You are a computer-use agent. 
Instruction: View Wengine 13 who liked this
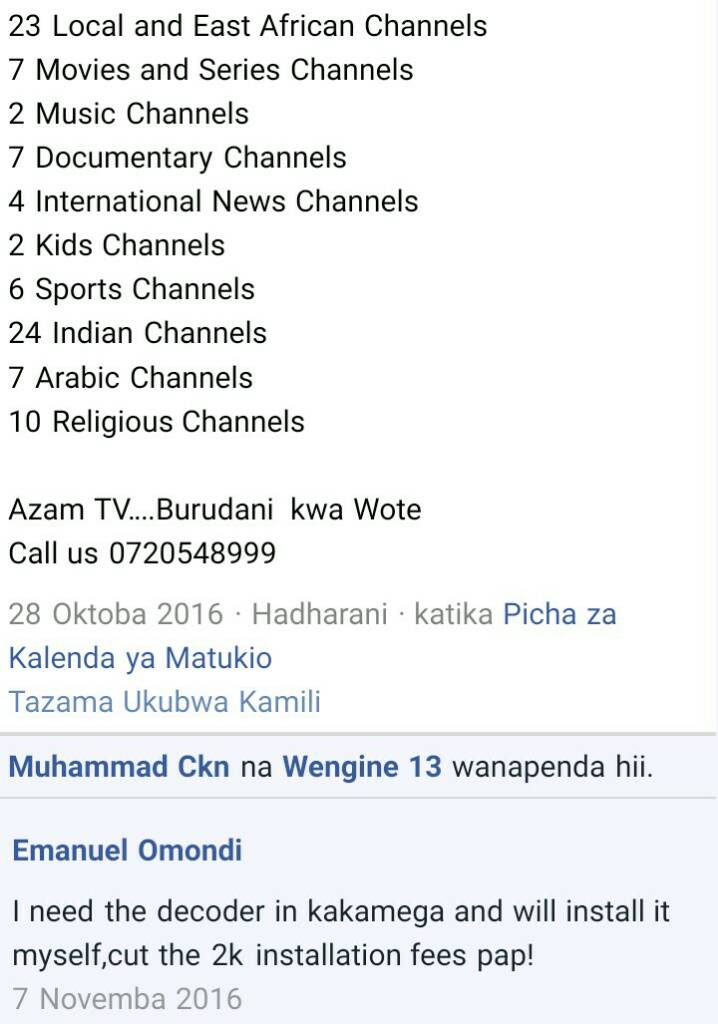coord(362,767)
